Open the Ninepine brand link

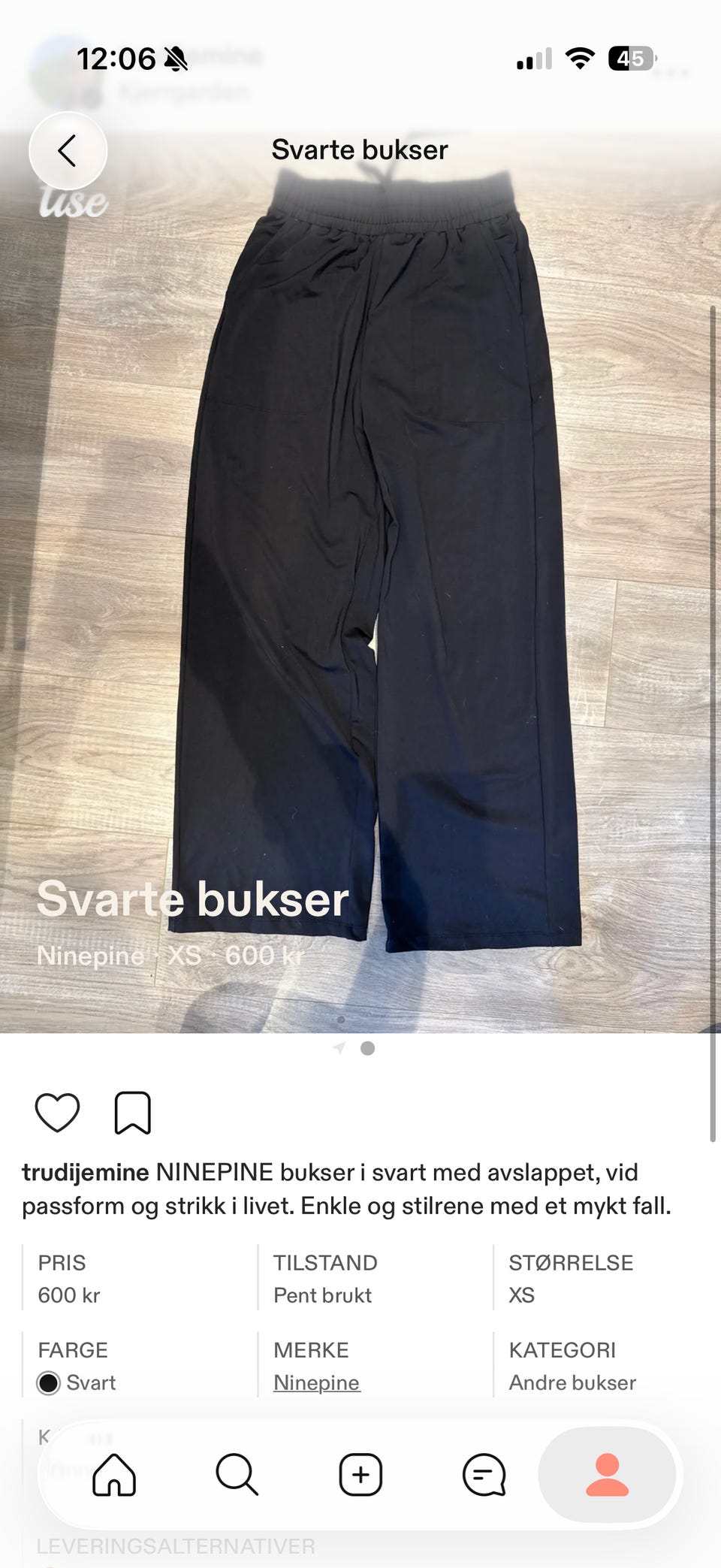coord(316,1382)
